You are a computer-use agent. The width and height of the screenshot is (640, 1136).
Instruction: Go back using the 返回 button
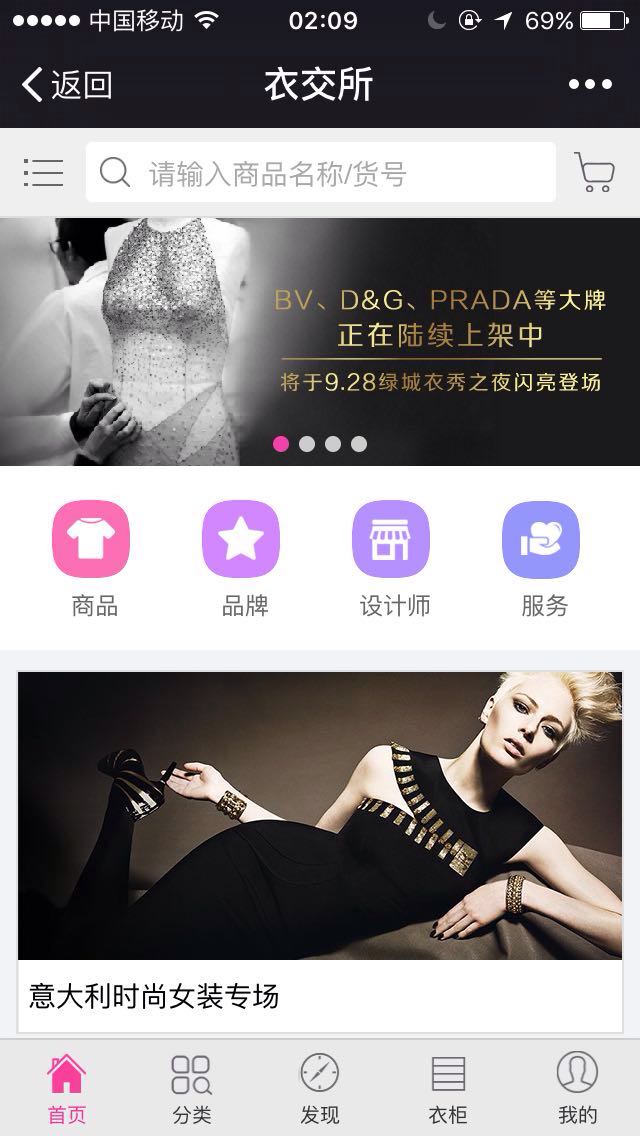coord(66,85)
